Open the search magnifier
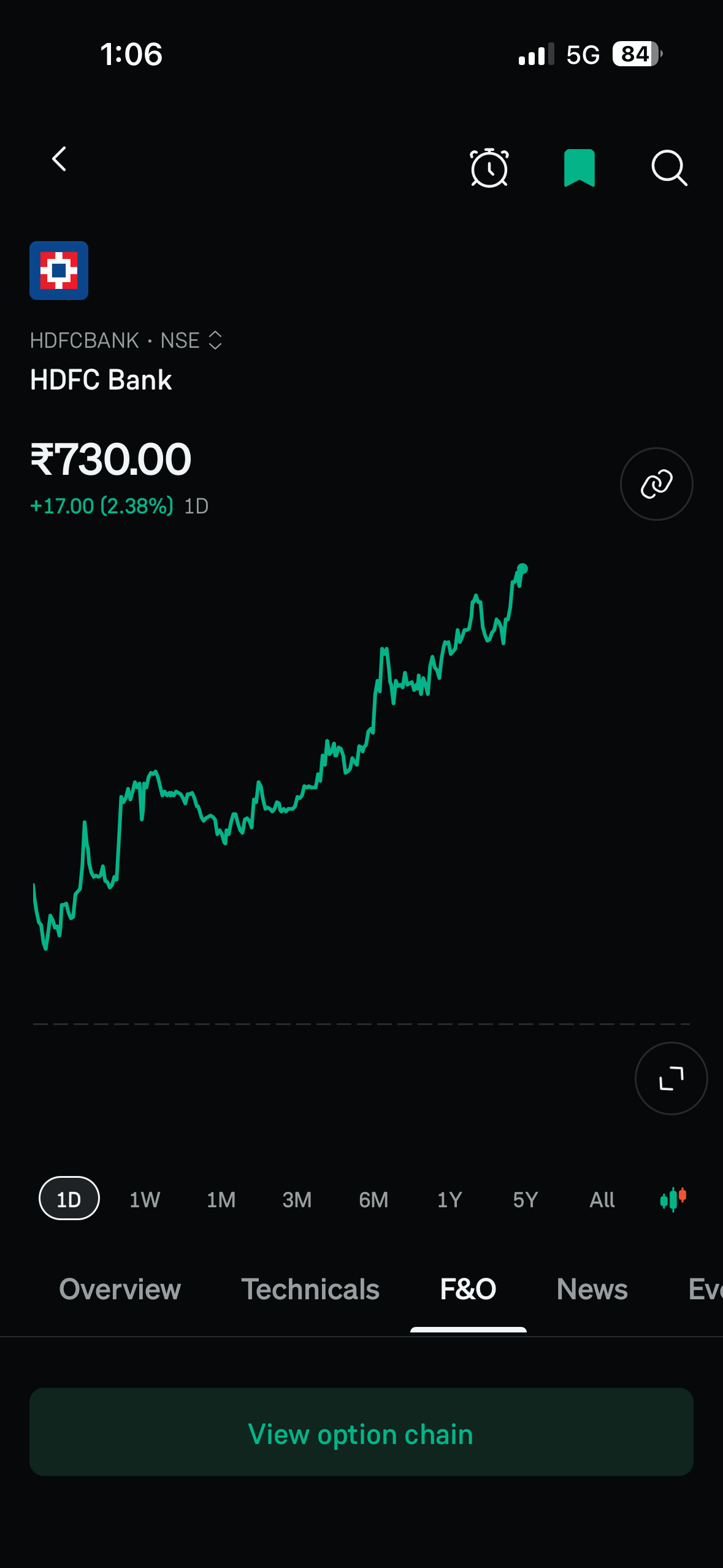Viewport: 723px width, 1568px height. coord(669,167)
